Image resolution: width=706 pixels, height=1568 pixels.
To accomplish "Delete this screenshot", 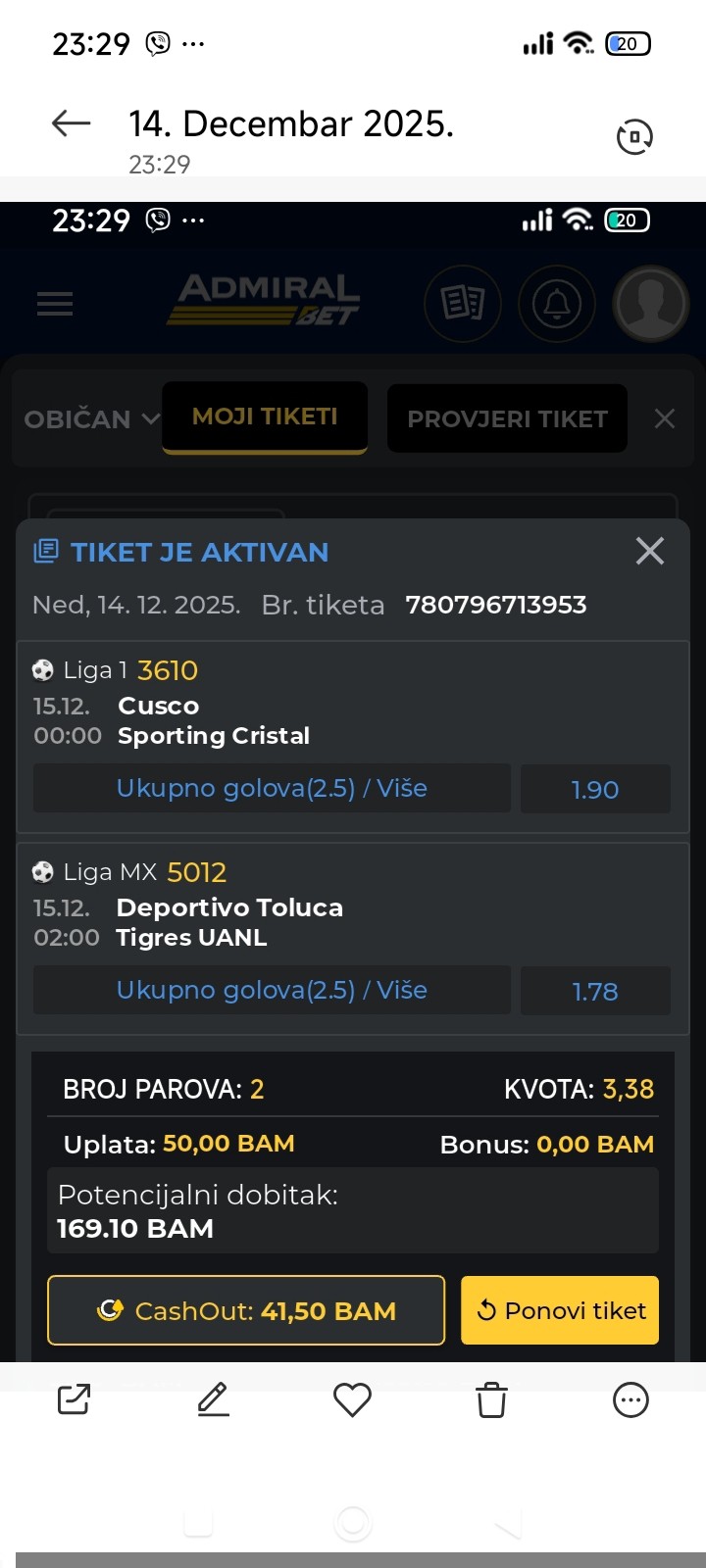I will point(491,1399).
